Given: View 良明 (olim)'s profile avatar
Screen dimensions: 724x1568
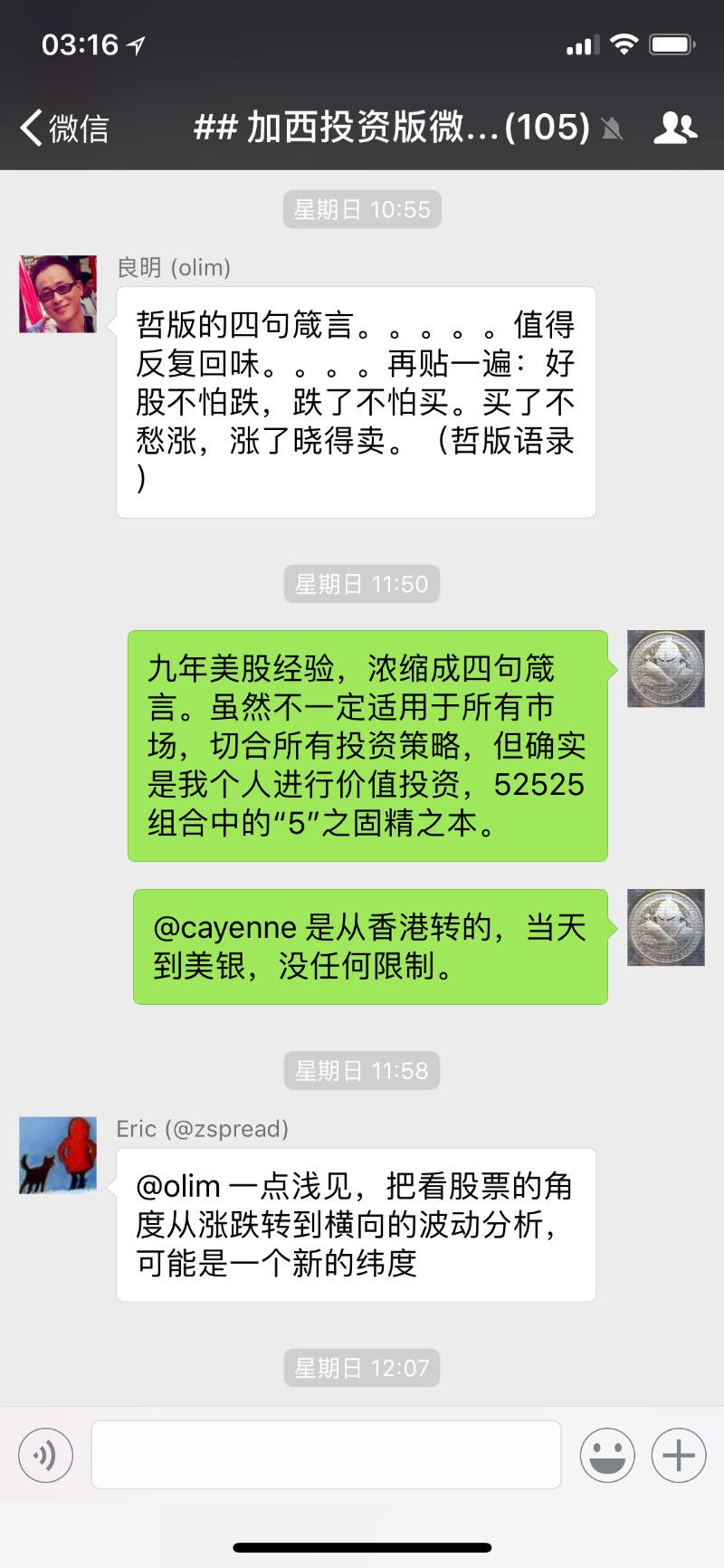Looking at the screenshot, I should pyautogui.click(x=58, y=294).
